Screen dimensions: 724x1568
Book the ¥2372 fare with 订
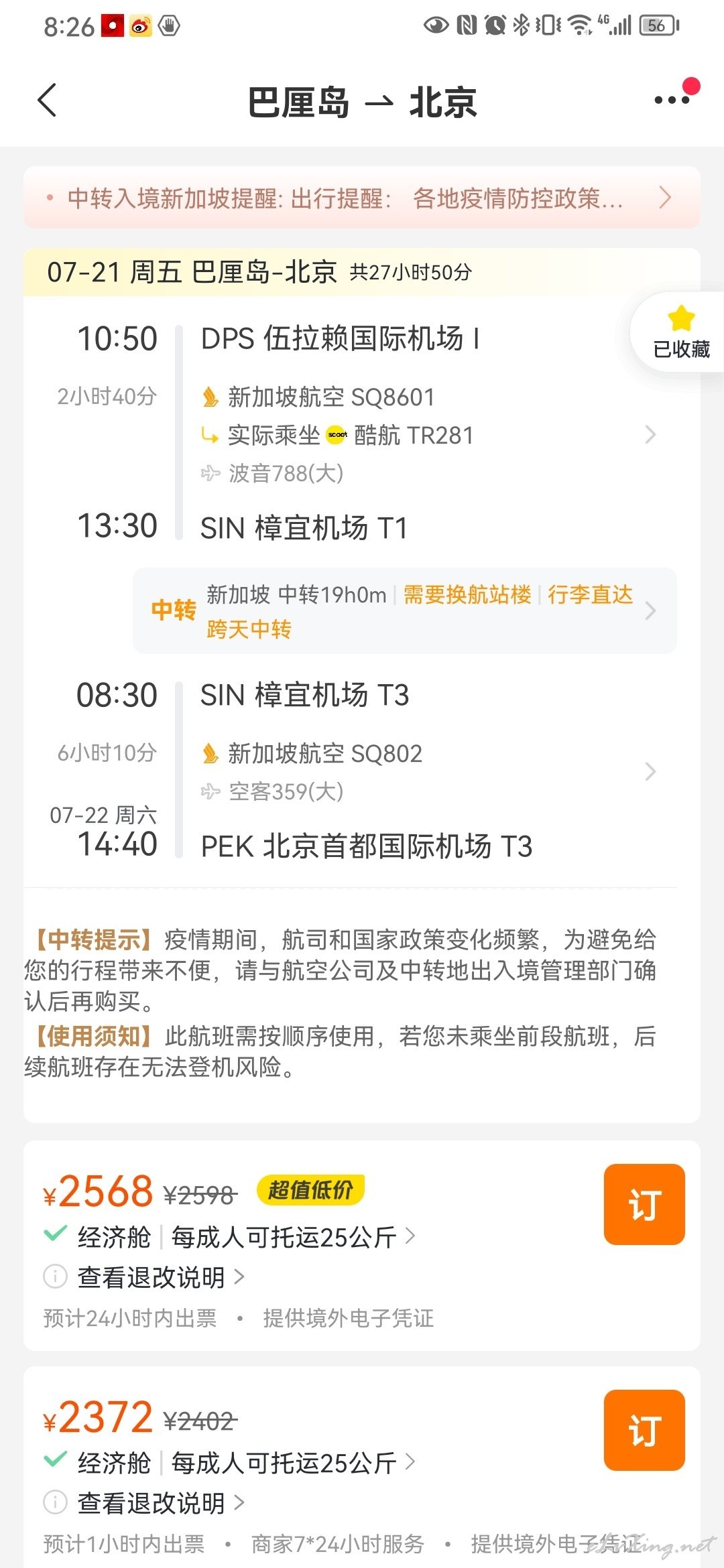click(x=644, y=1430)
